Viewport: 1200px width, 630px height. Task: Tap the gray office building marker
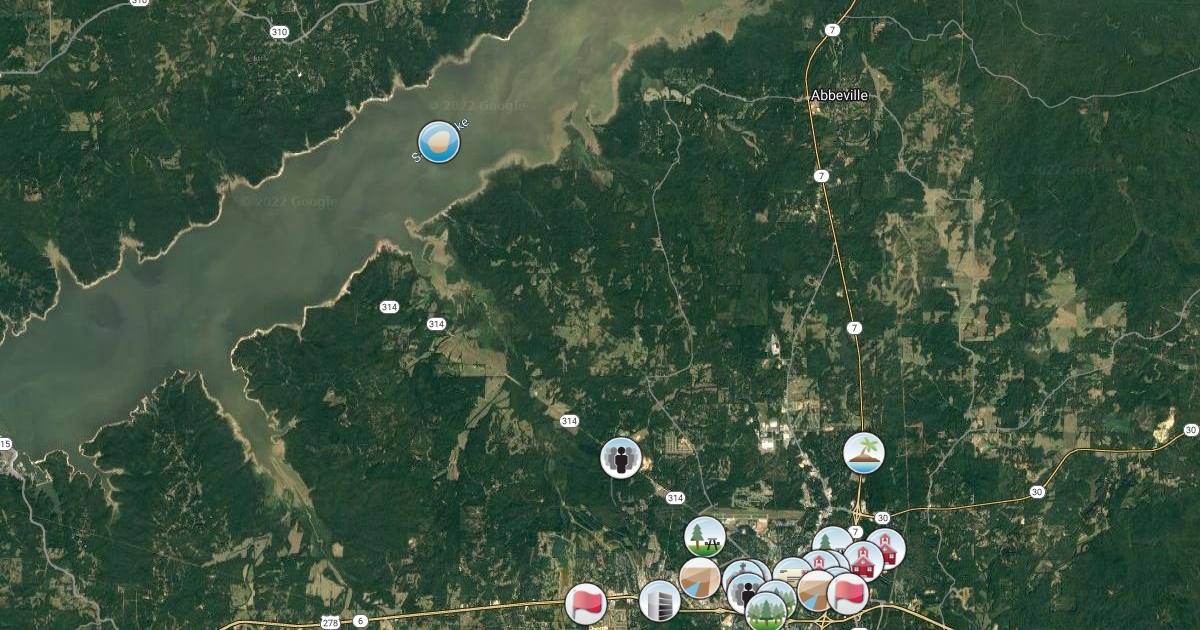tap(660, 600)
